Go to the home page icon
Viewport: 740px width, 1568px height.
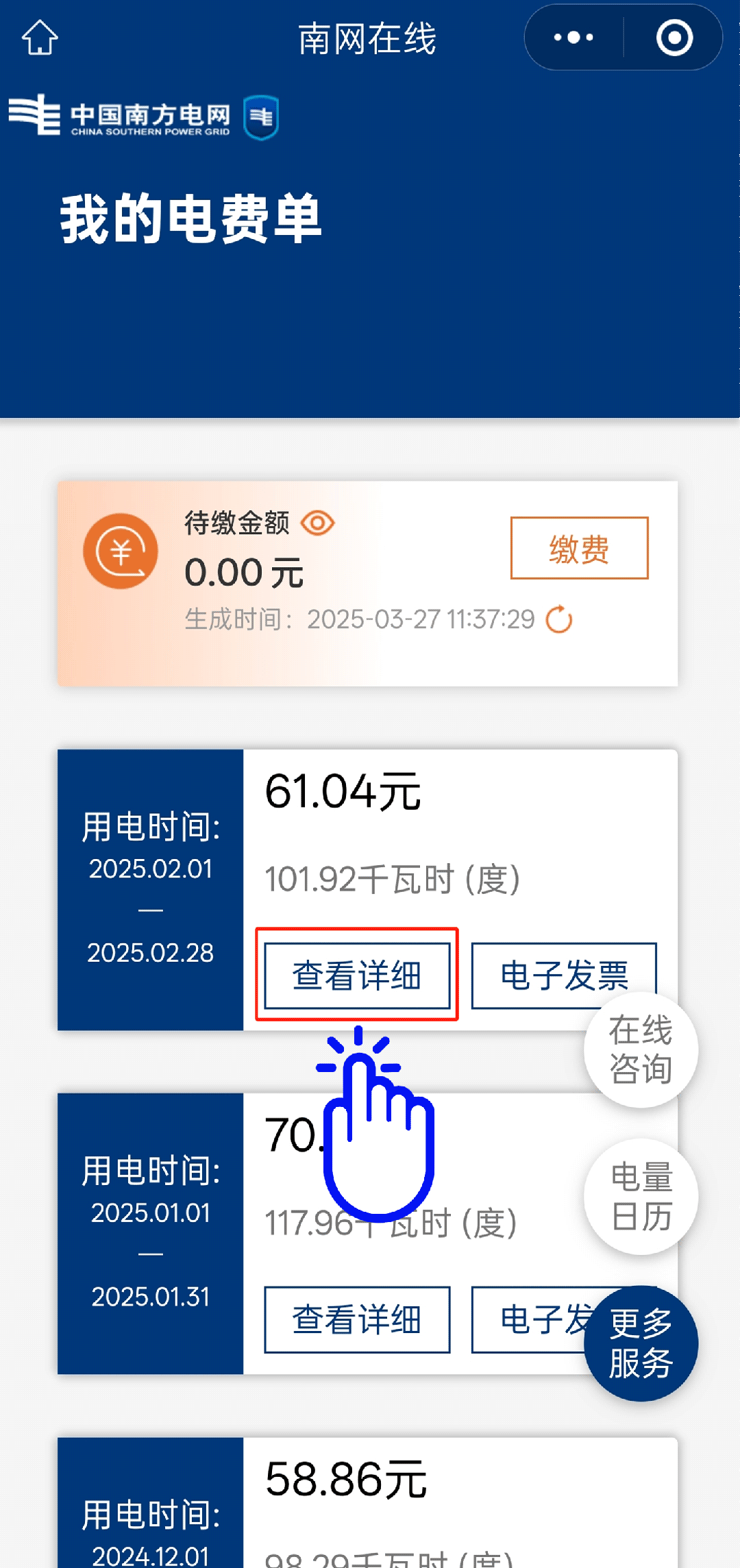(40, 37)
